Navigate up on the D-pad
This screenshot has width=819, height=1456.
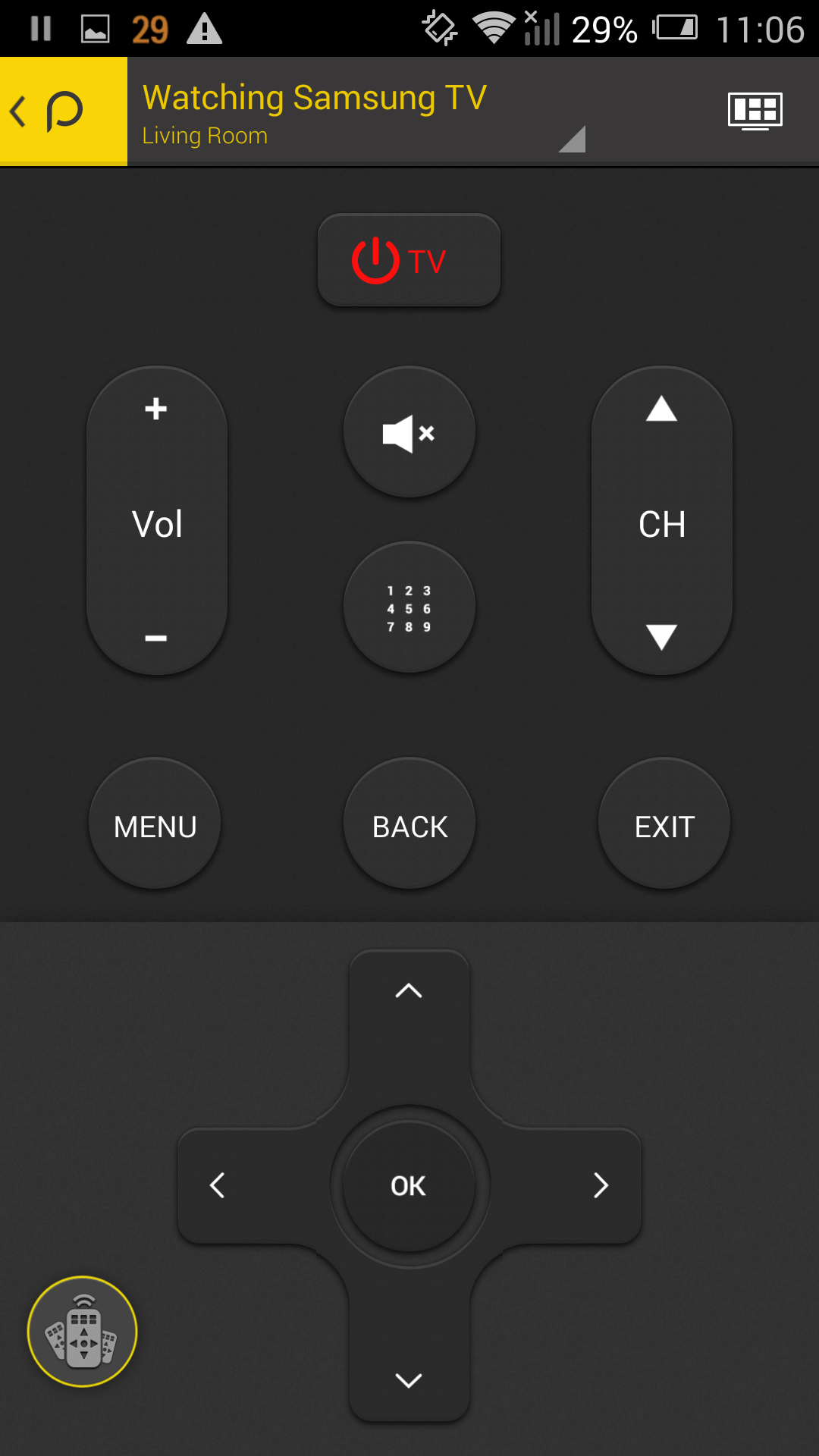(409, 991)
